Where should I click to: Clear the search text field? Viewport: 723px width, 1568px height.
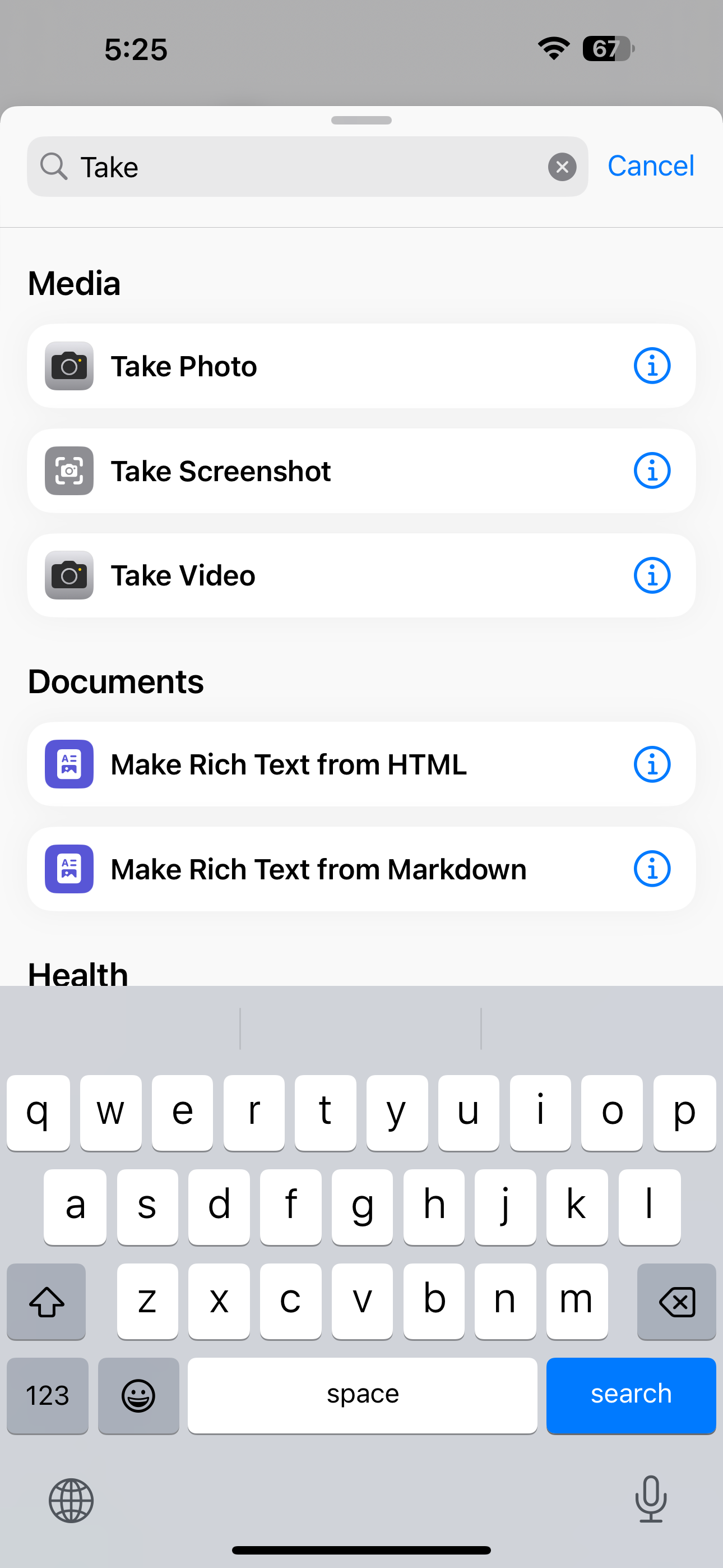[x=562, y=167]
